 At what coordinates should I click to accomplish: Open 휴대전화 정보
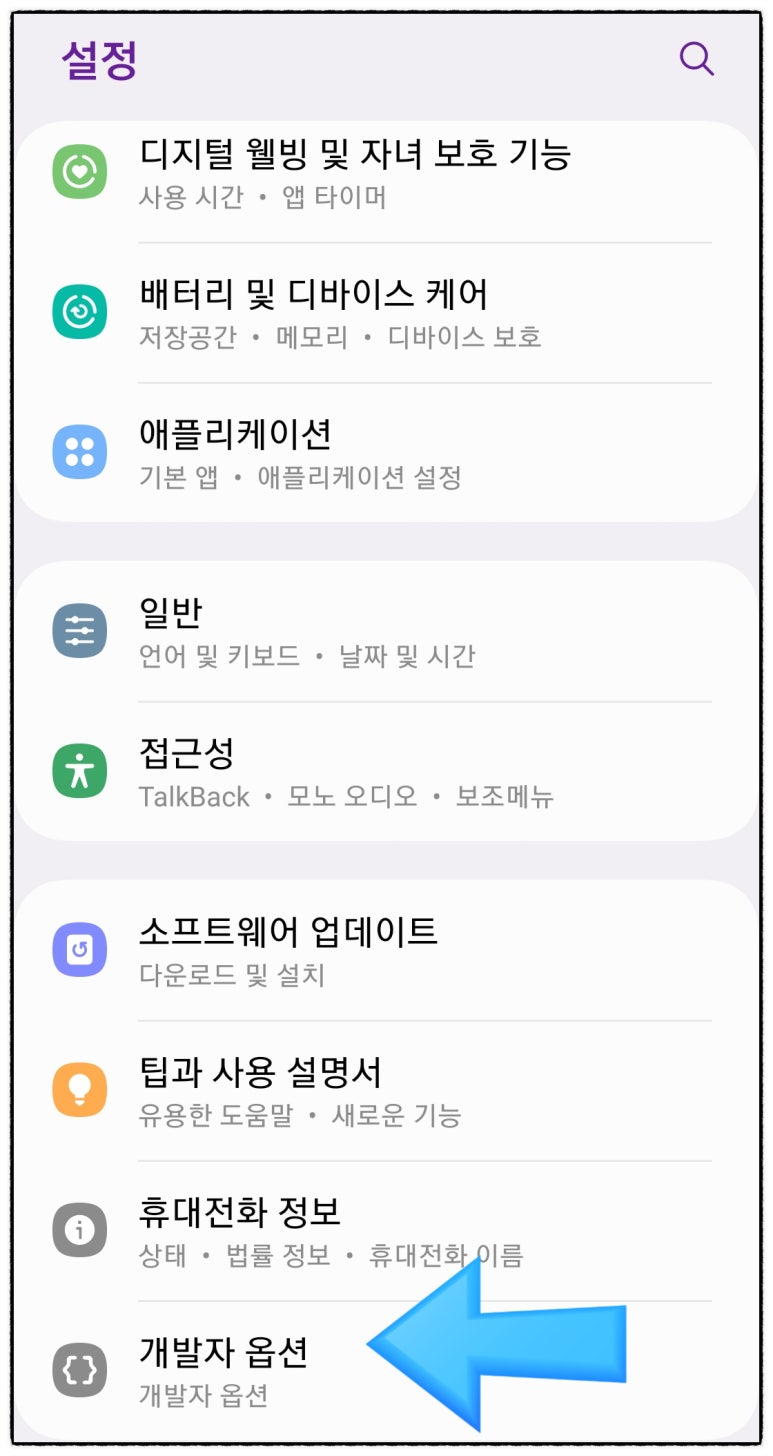click(330, 1230)
